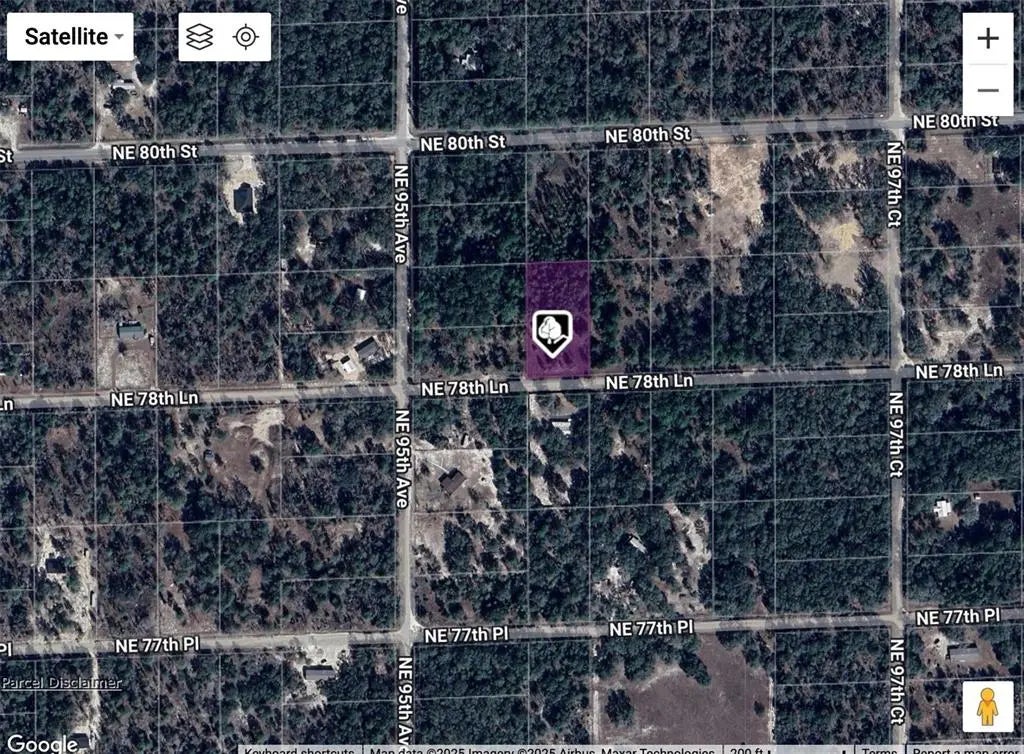Open the map layers options

pos(200,37)
